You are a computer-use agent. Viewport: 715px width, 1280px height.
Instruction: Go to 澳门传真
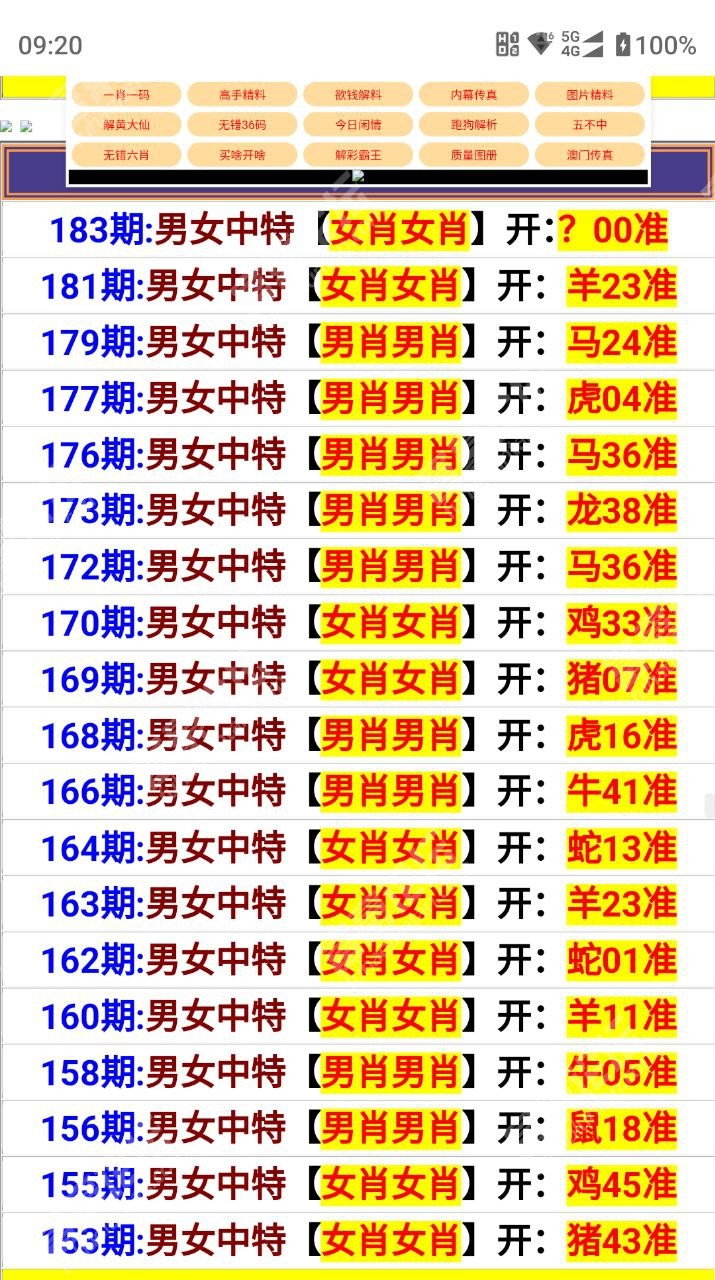coord(589,155)
